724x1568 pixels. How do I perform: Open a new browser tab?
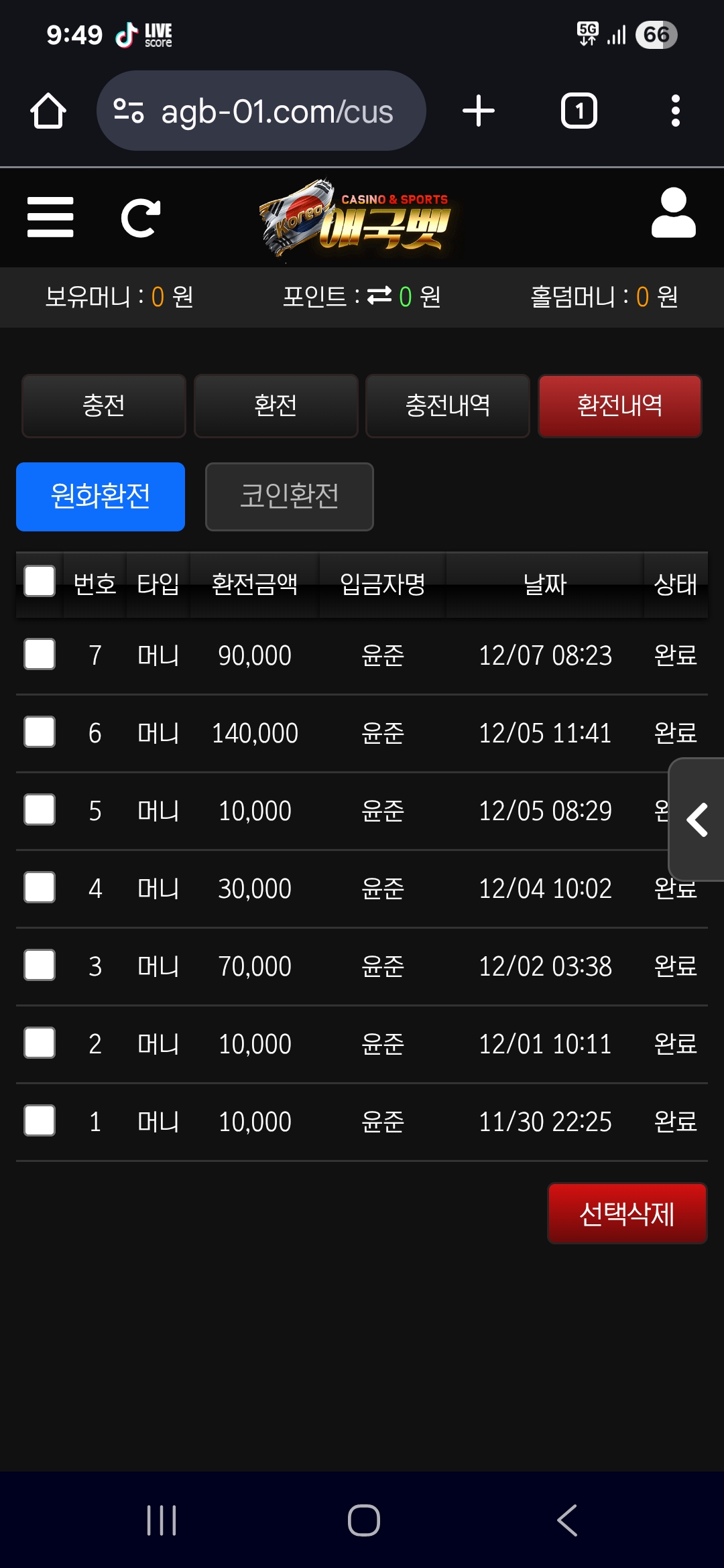click(x=479, y=111)
